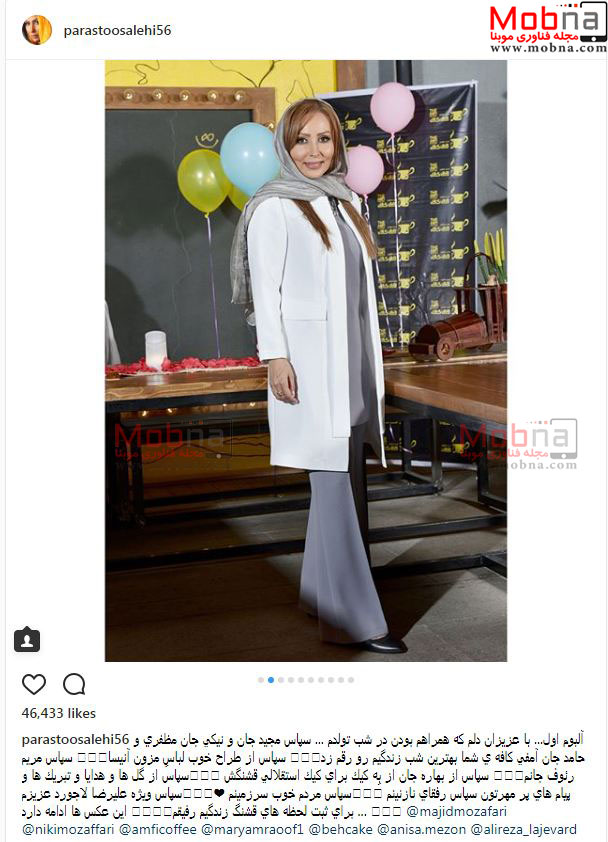
Task: Show tagged people icon on photo
Action: click(x=27, y=640)
